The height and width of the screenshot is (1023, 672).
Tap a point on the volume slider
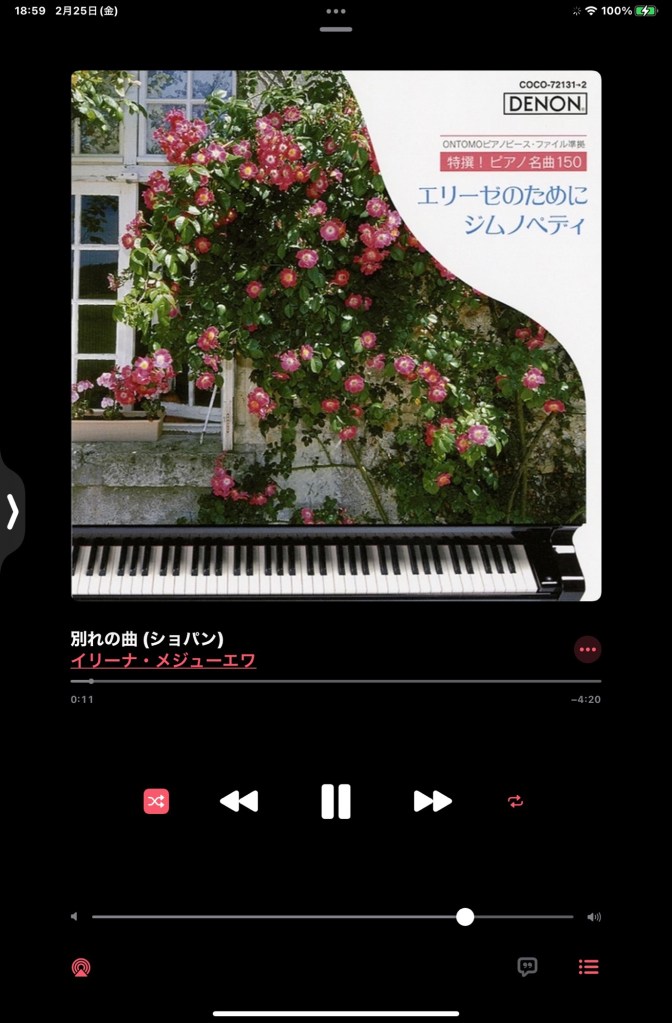click(x=300, y=917)
